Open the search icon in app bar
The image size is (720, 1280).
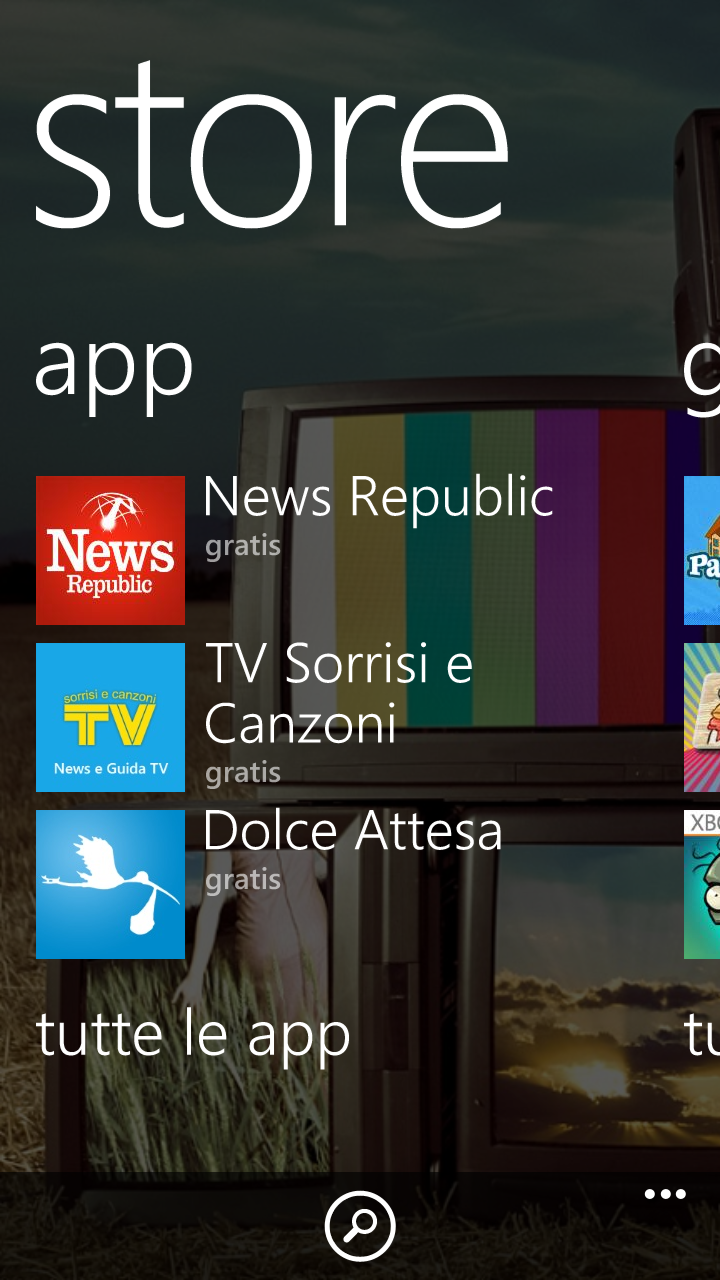(x=360, y=1225)
